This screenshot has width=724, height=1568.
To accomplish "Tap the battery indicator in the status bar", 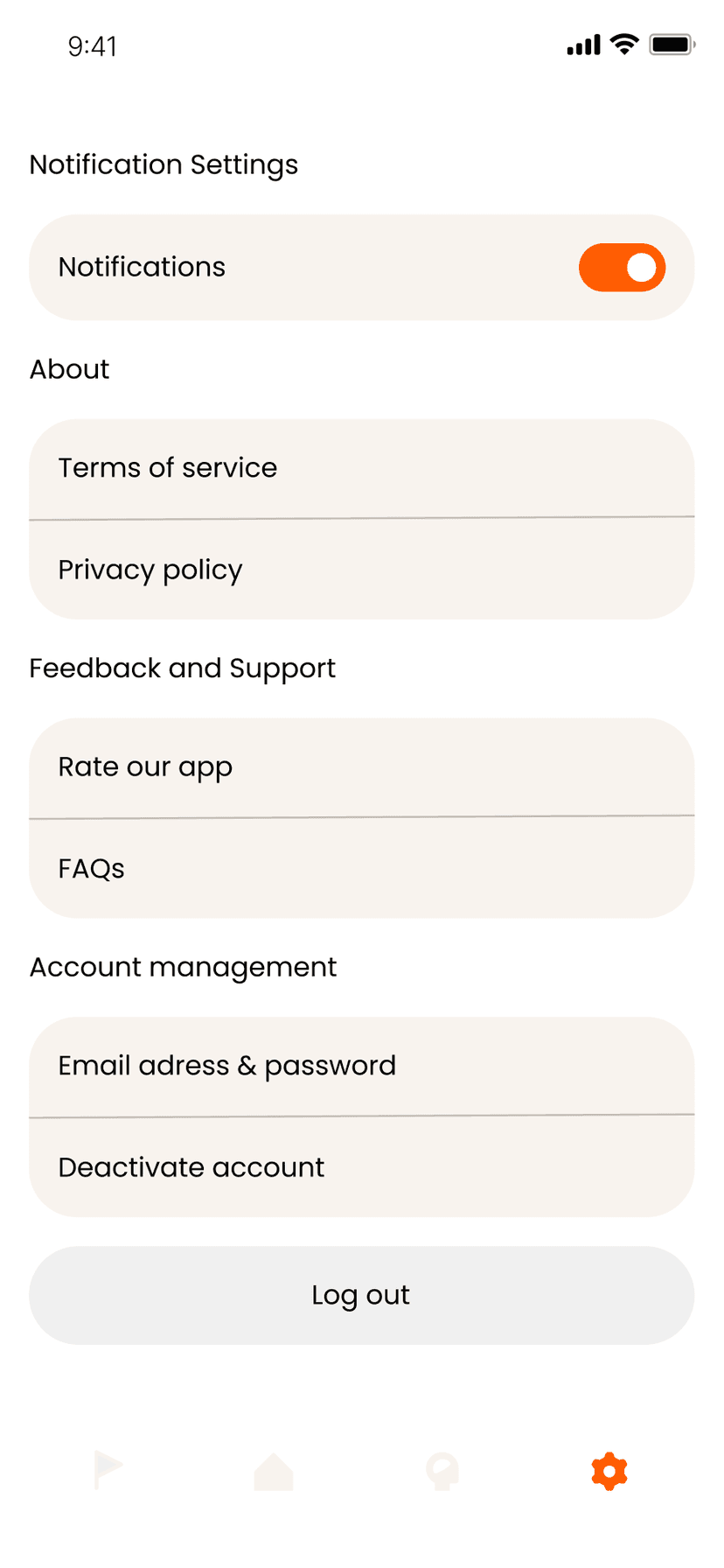I will coord(670,45).
